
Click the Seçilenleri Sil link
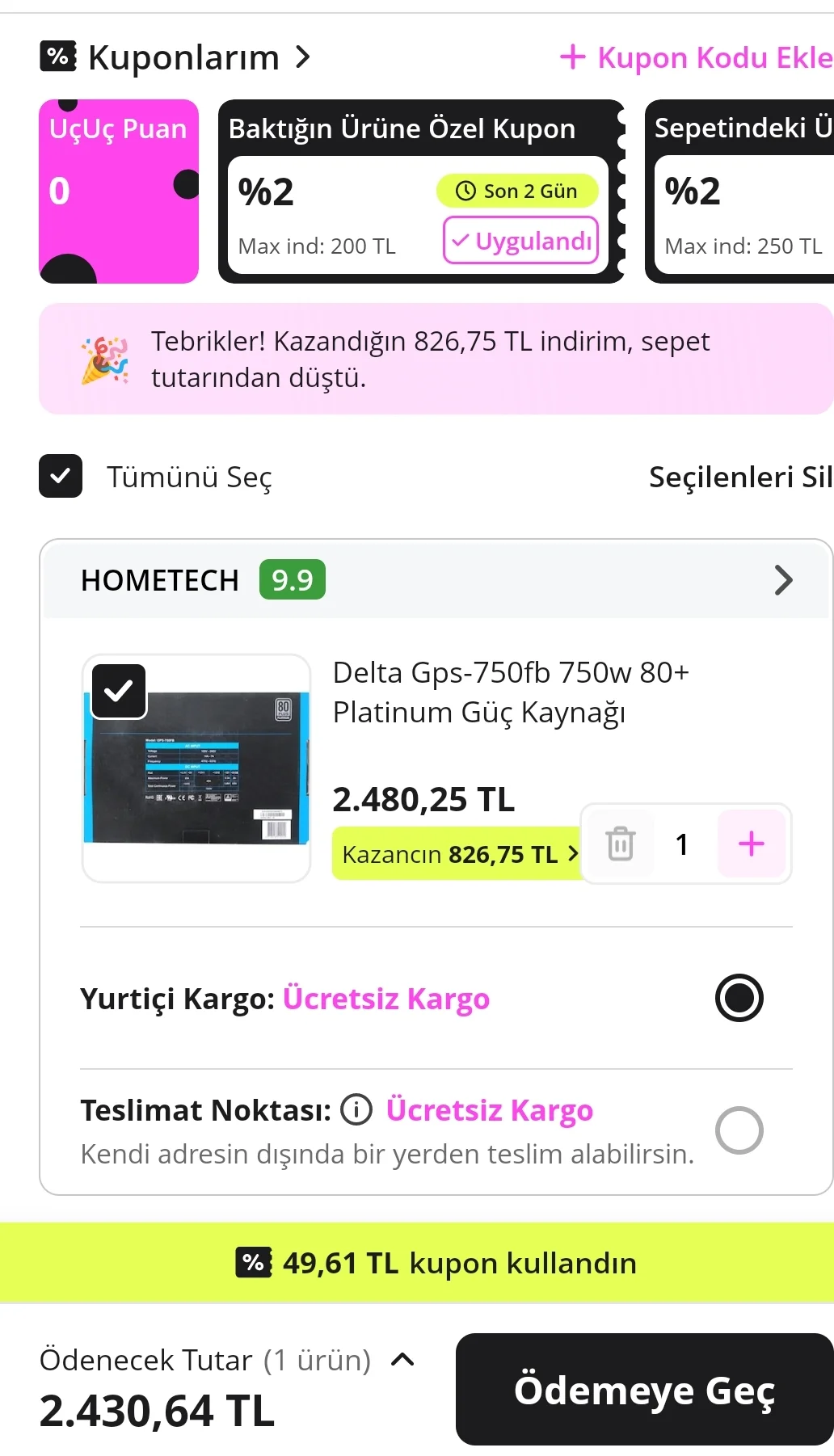[x=739, y=477]
